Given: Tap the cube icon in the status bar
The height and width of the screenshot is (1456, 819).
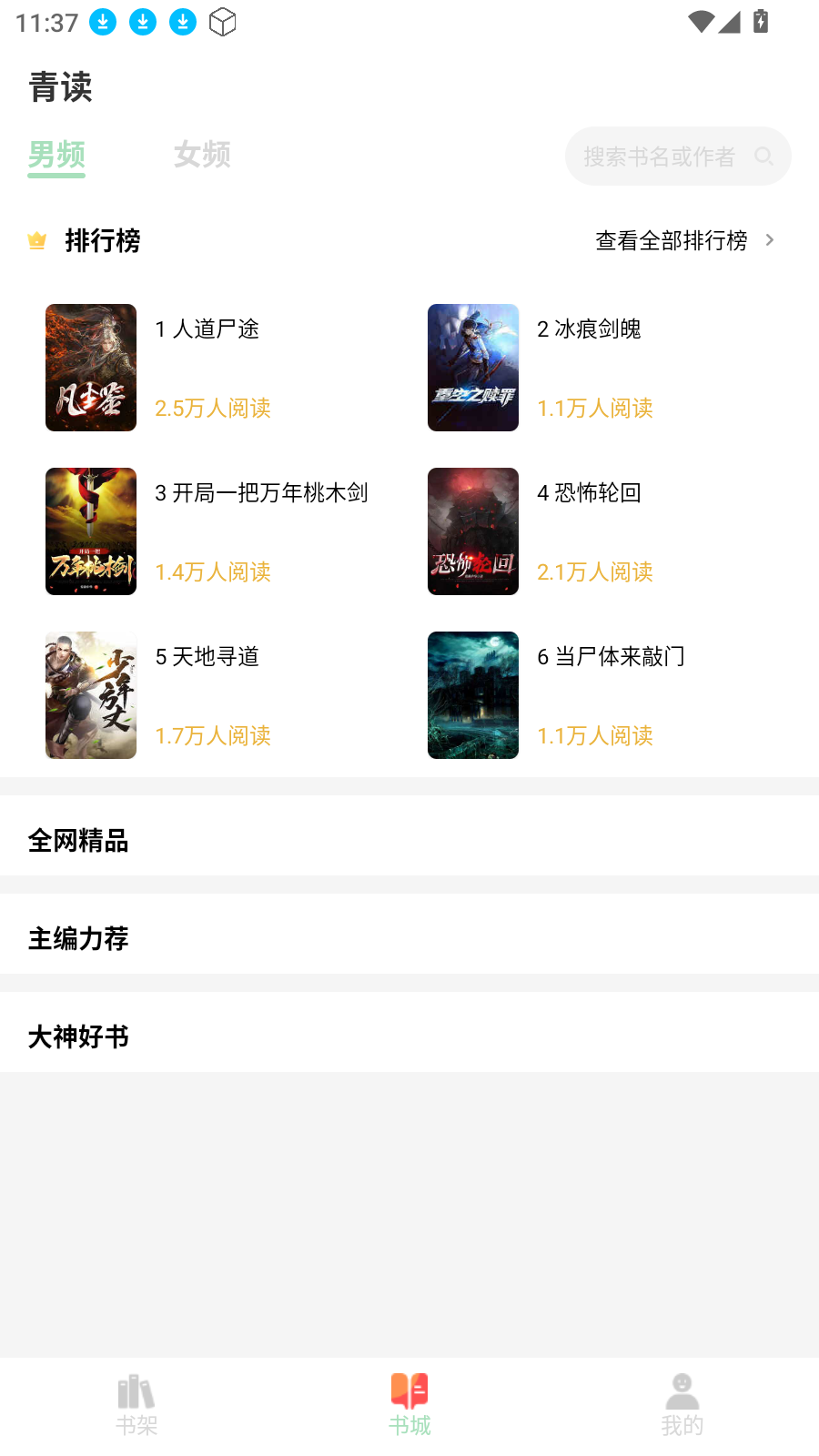Looking at the screenshot, I should (222, 22).
